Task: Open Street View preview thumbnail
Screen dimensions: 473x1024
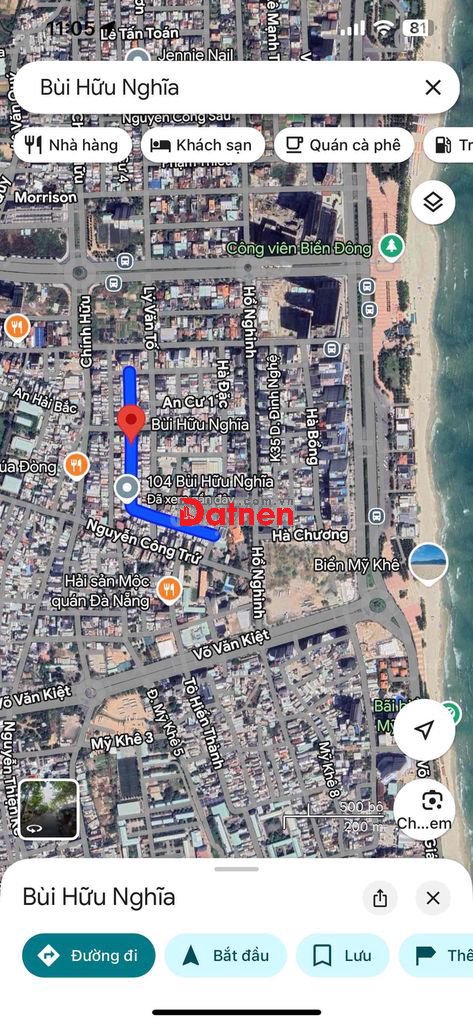Action: pyautogui.click(x=48, y=810)
